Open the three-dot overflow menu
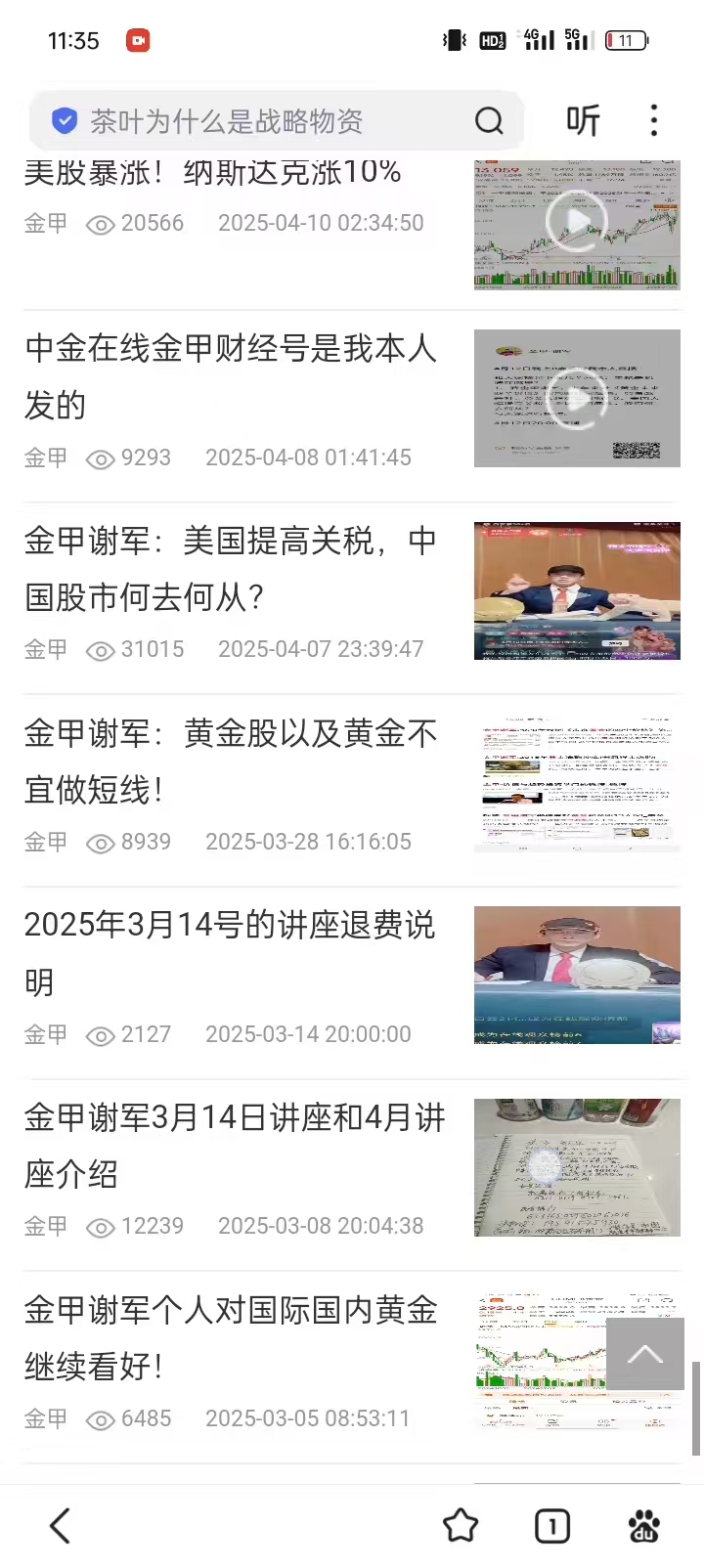Screen dimensions: 704x1568 pos(653,121)
